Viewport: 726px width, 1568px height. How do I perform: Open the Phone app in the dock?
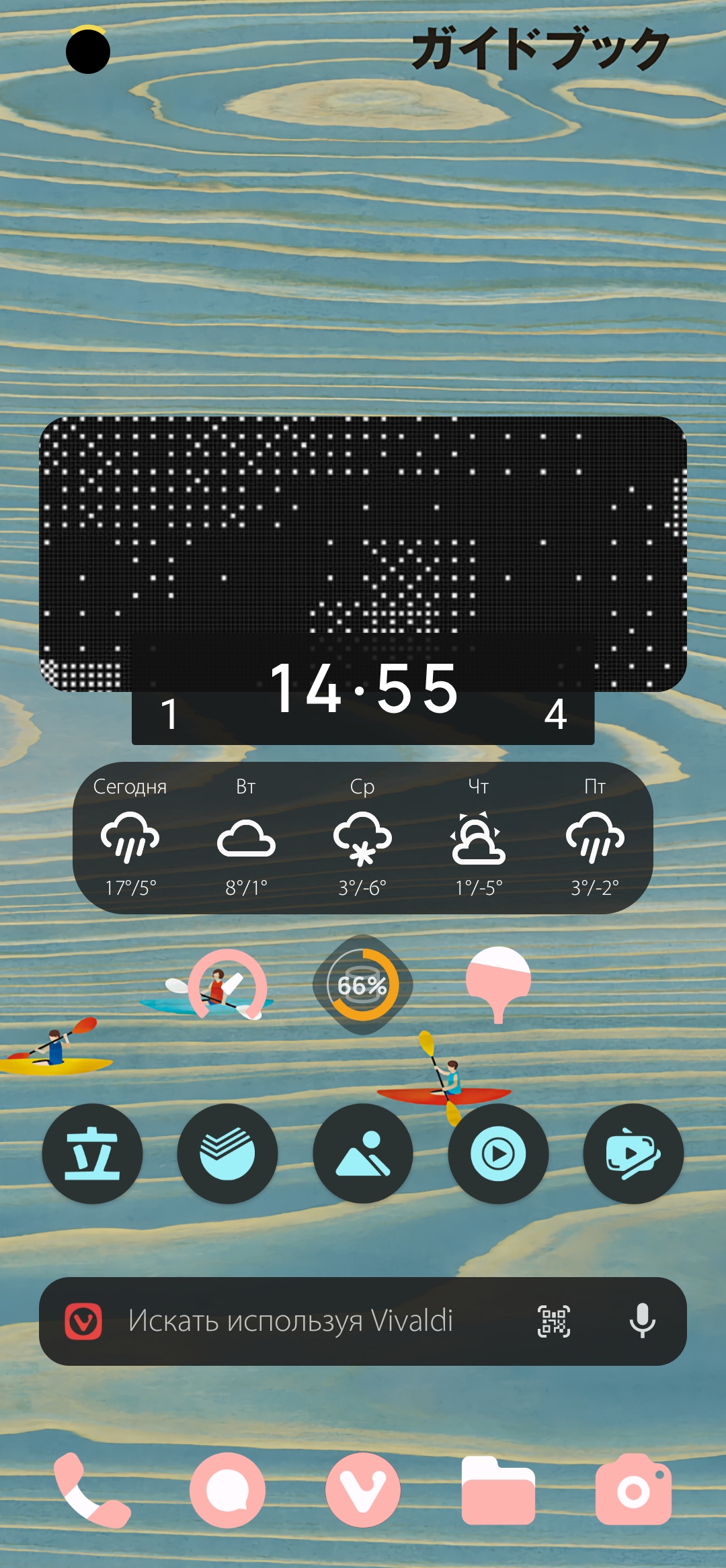92,1490
